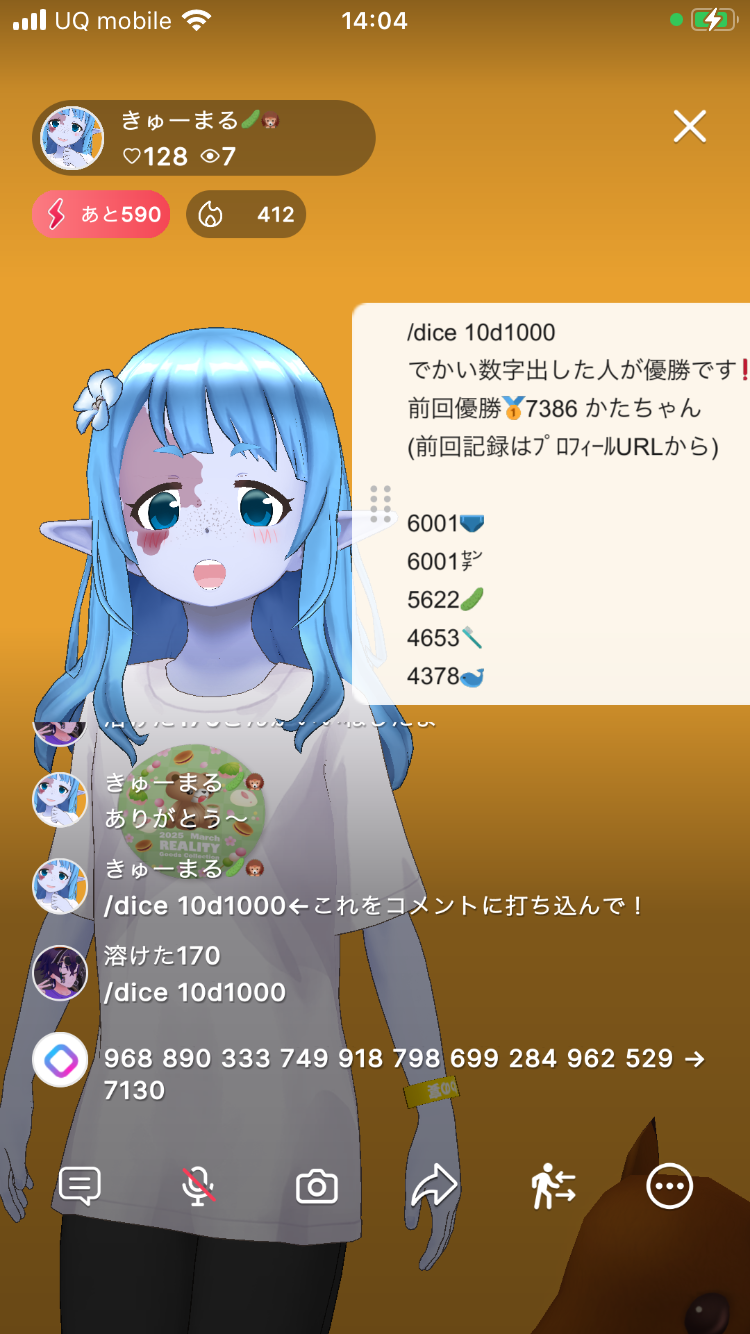Open streamer きゅーまる profile chip
Image resolution: width=750 pixels, height=1334 pixels.
204,138
